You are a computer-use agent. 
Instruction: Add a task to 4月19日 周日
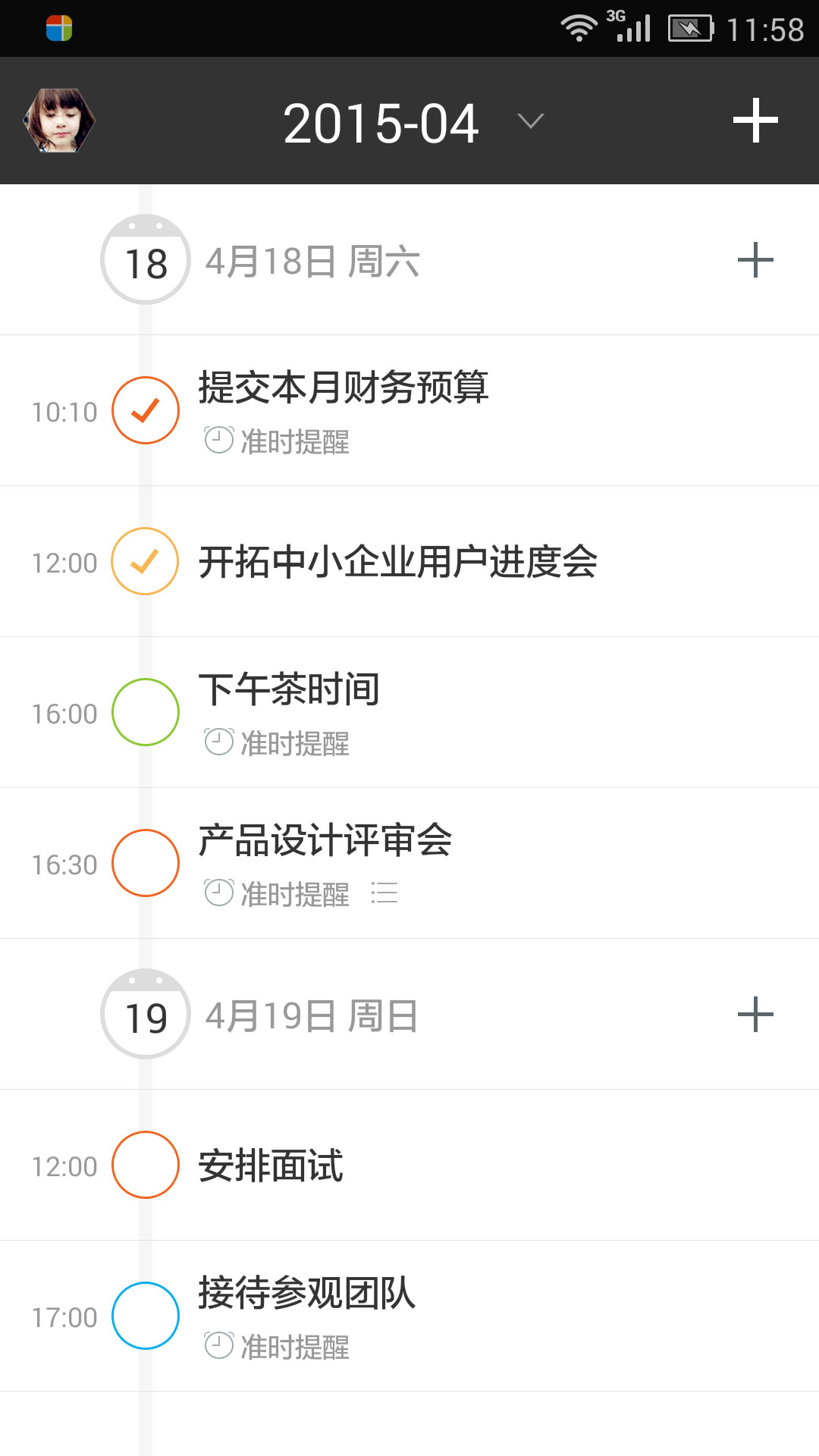(x=755, y=1015)
